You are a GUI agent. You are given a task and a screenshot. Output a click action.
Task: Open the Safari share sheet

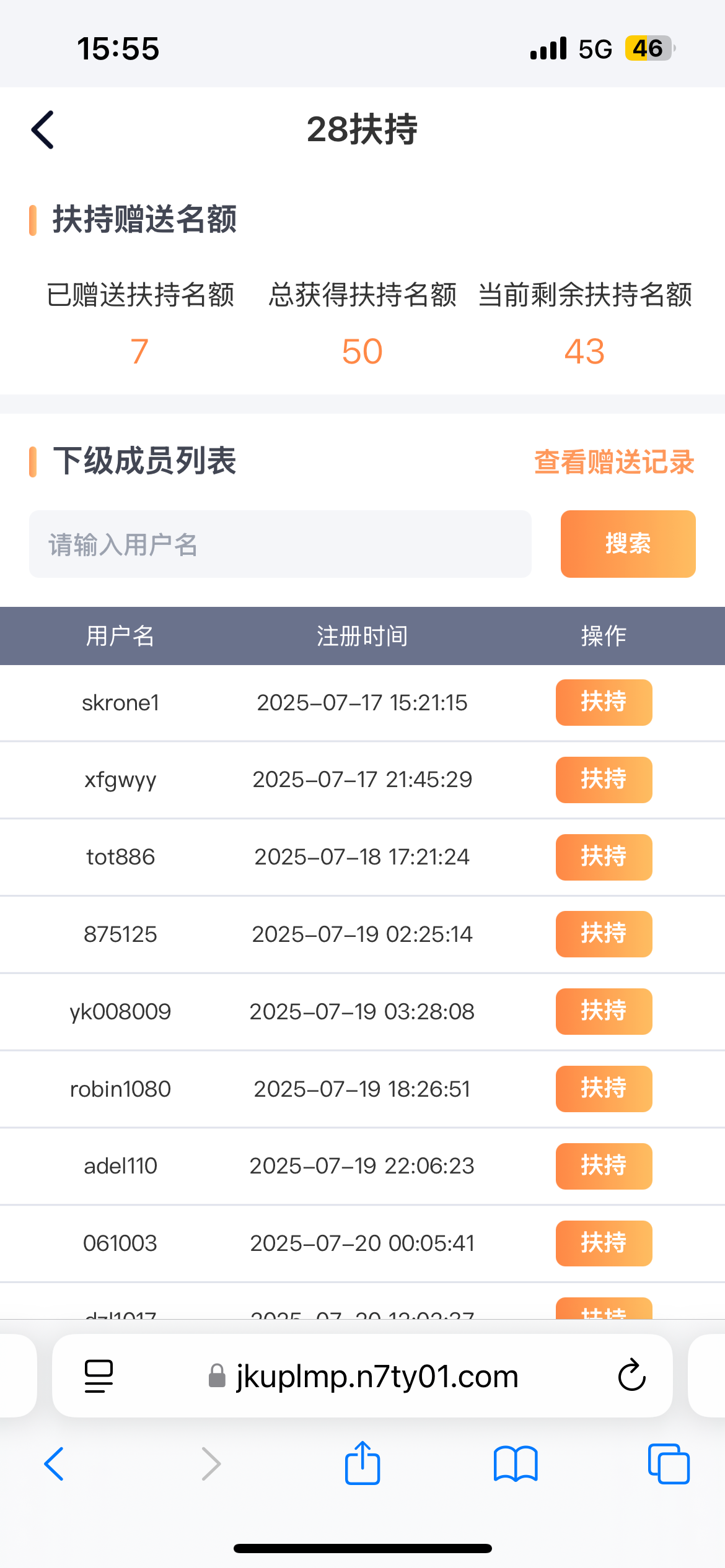(x=362, y=1463)
